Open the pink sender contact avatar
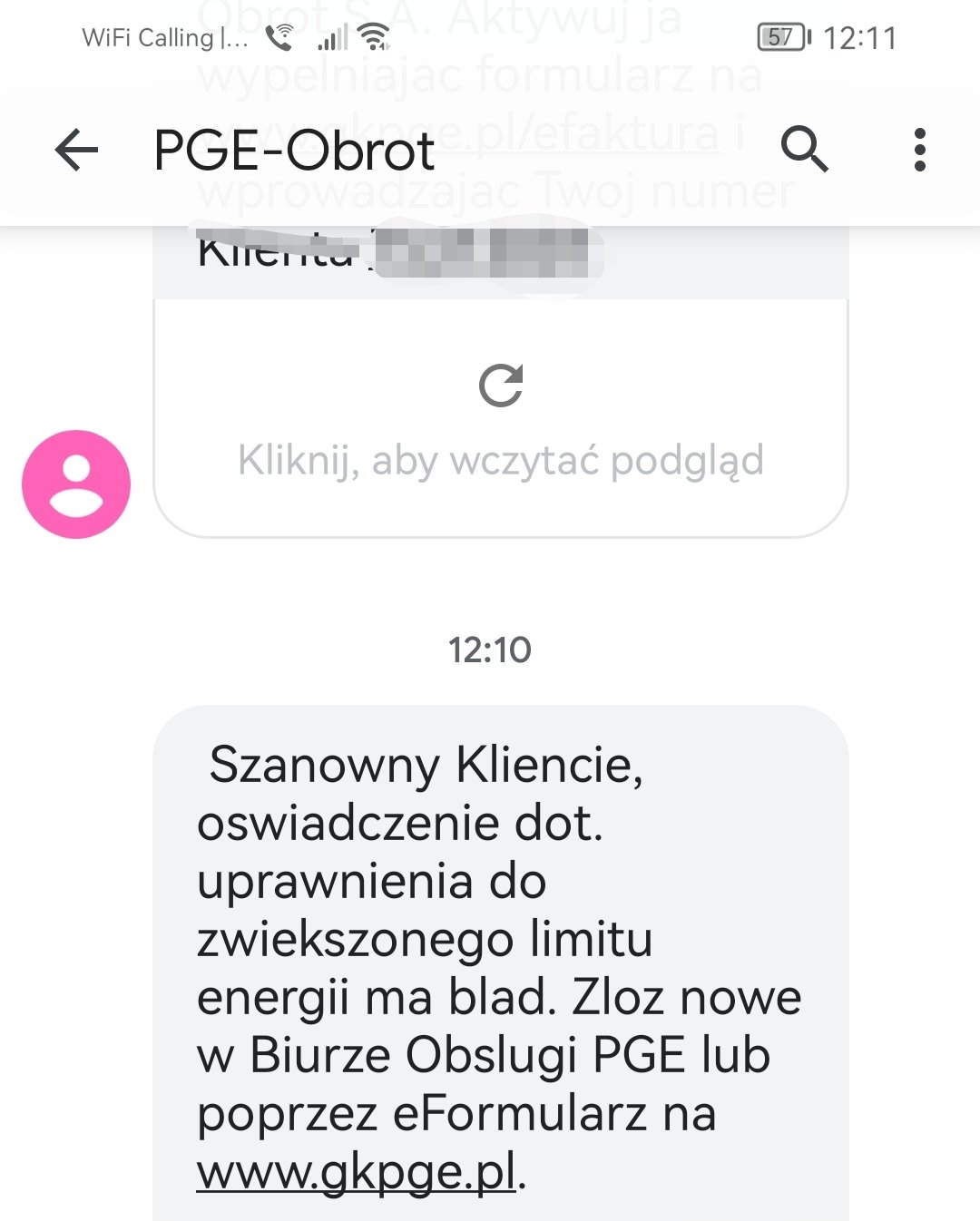The width and height of the screenshot is (980, 1221). pos(76,484)
